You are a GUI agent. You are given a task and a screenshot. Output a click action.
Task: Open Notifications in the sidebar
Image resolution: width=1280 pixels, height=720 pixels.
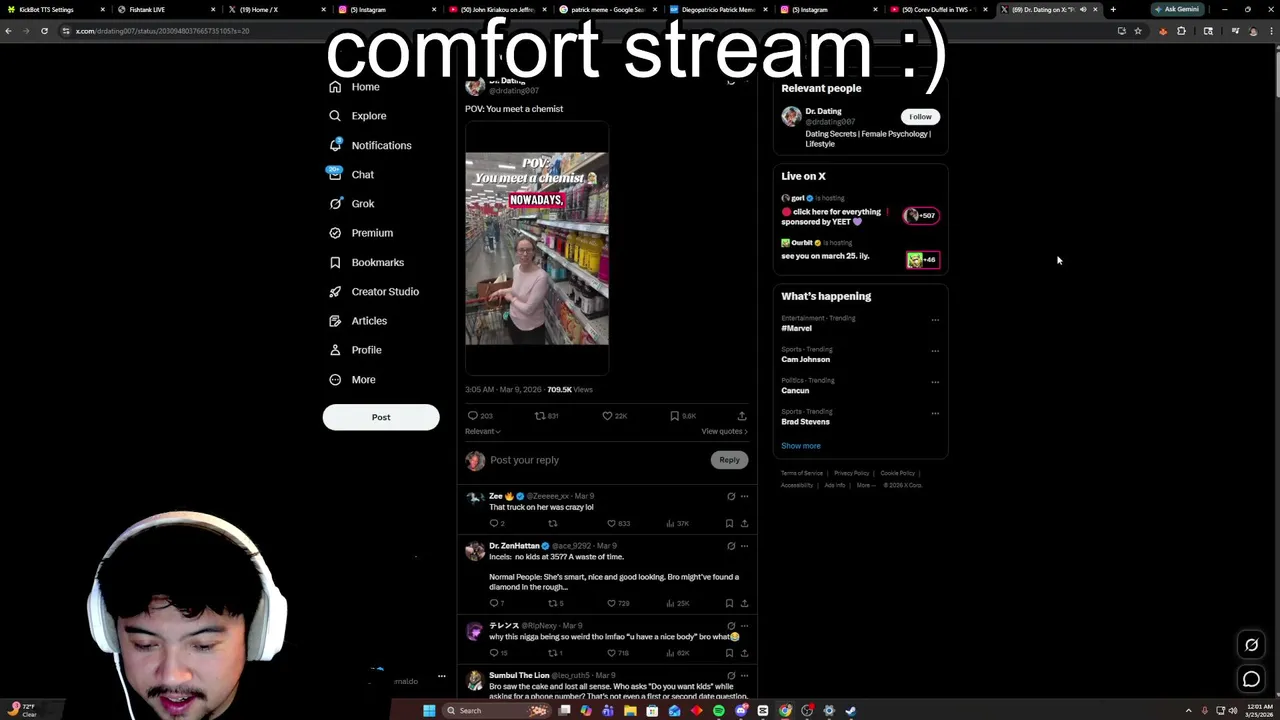380,145
